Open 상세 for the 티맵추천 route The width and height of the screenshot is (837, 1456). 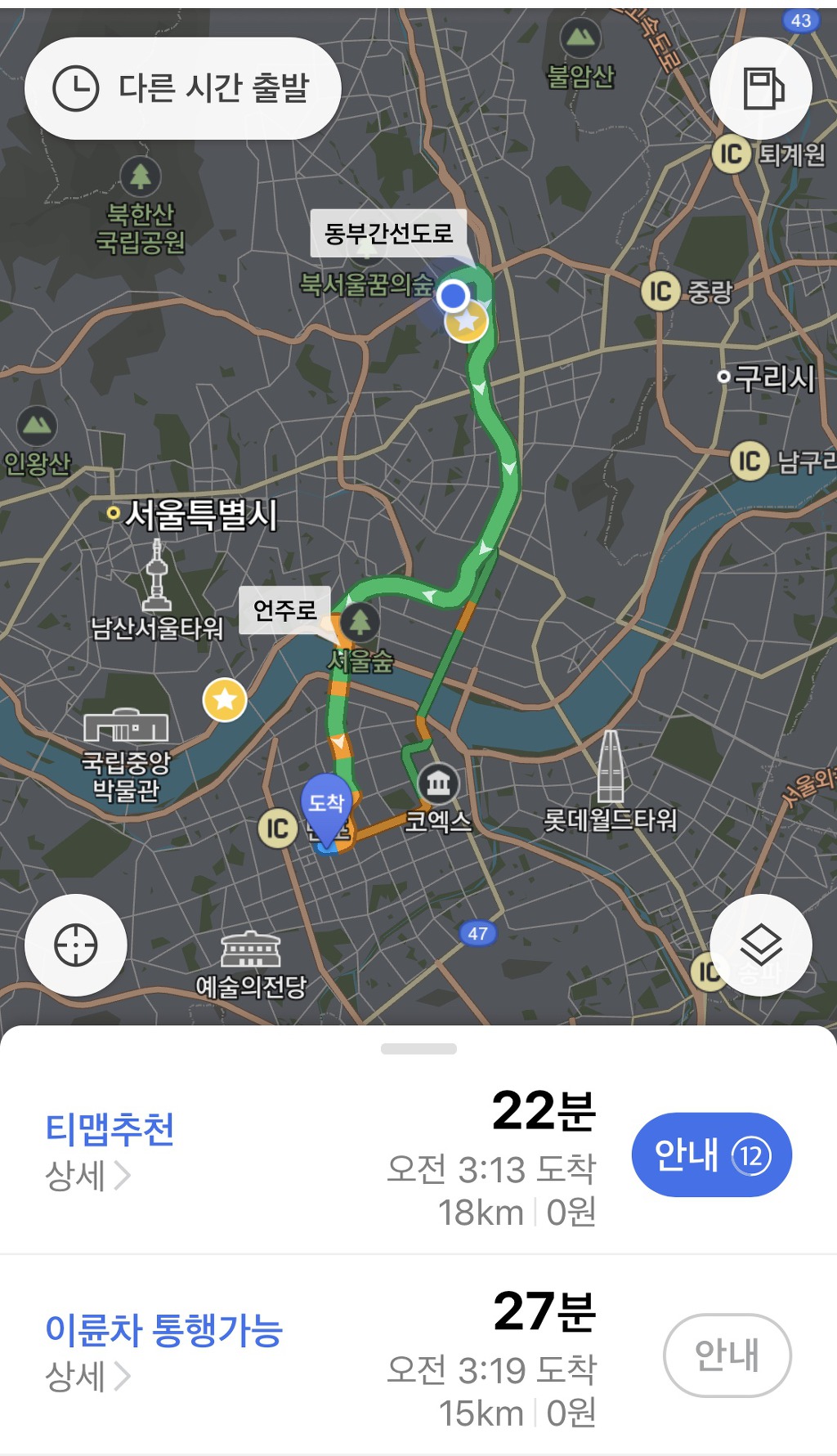(87, 1177)
